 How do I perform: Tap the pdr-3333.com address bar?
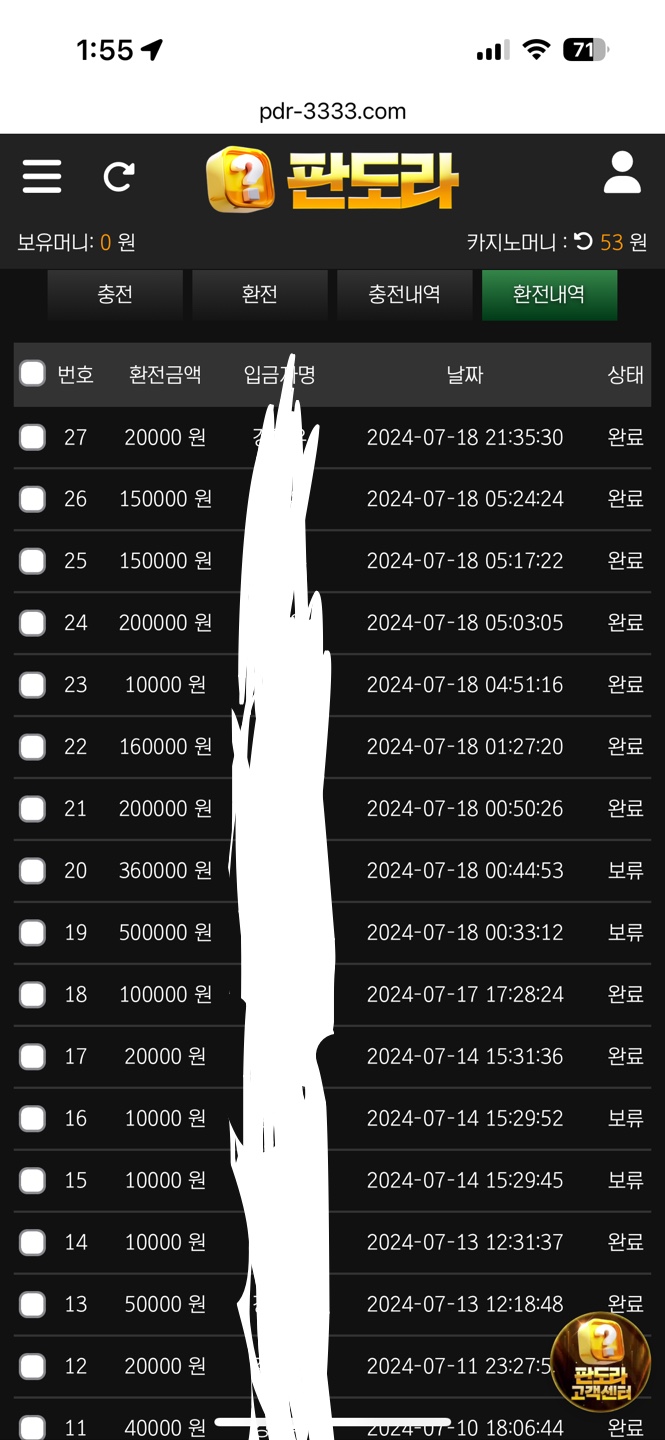(x=332, y=111)
